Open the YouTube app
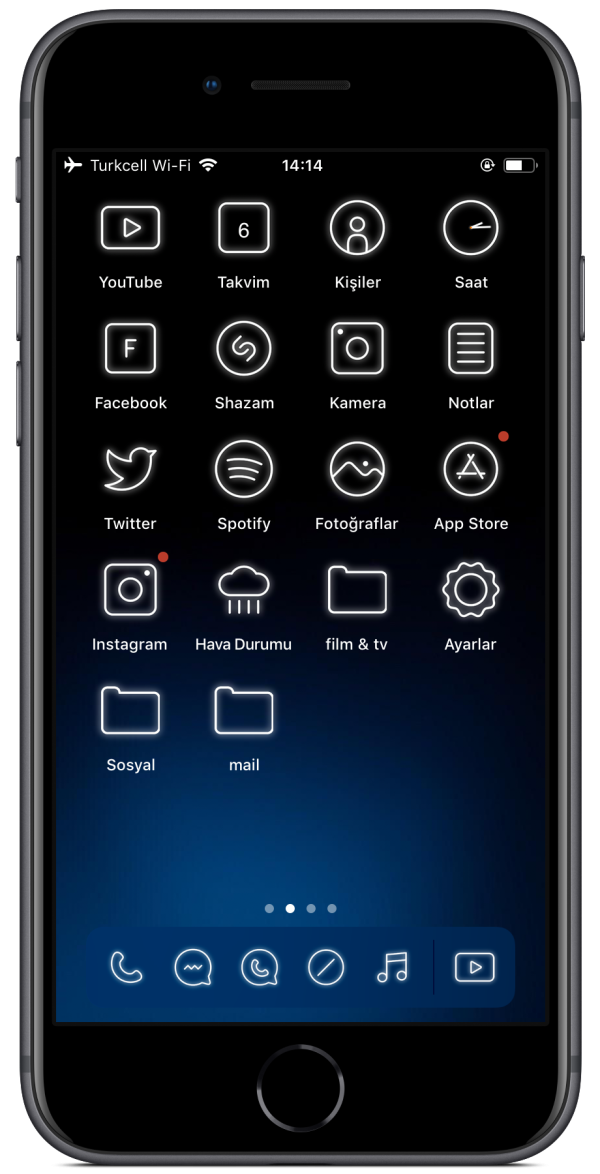 (131, 228)
